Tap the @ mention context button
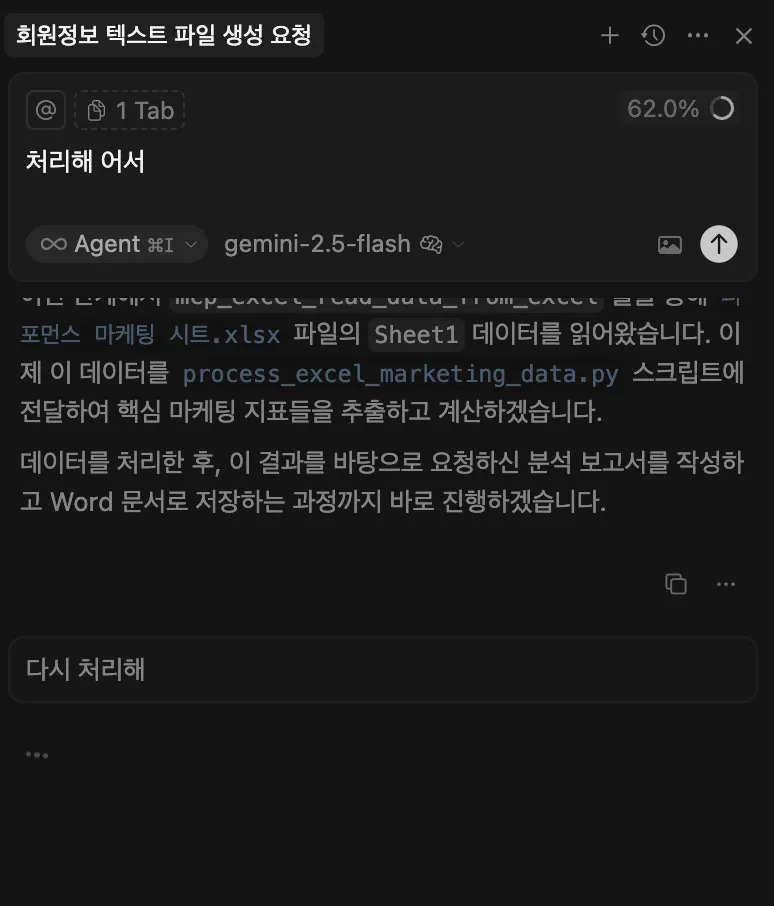This screenshot has width=774, height=906. coord(46,110)
